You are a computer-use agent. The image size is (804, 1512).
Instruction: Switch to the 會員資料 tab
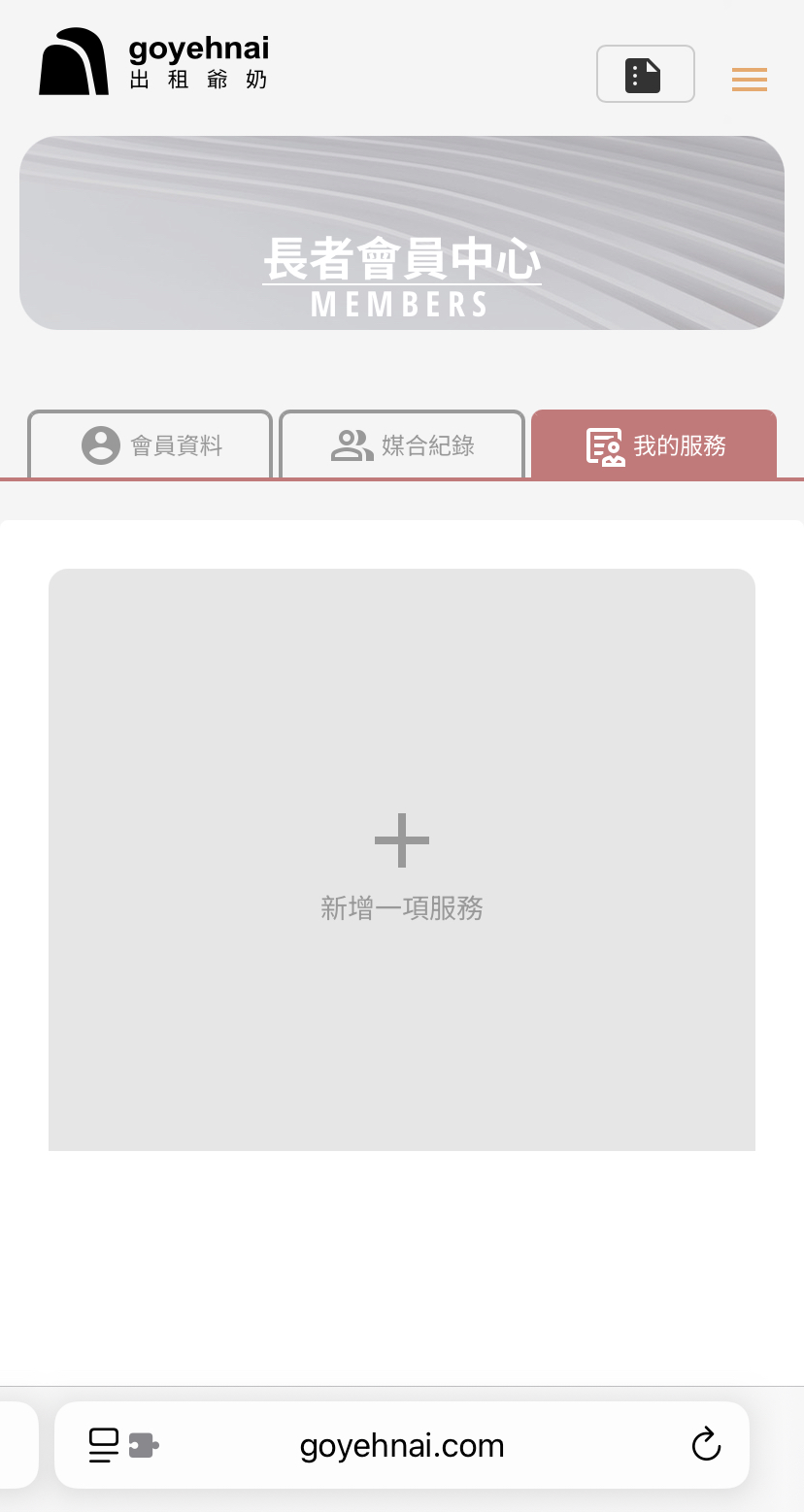(151, 445)
